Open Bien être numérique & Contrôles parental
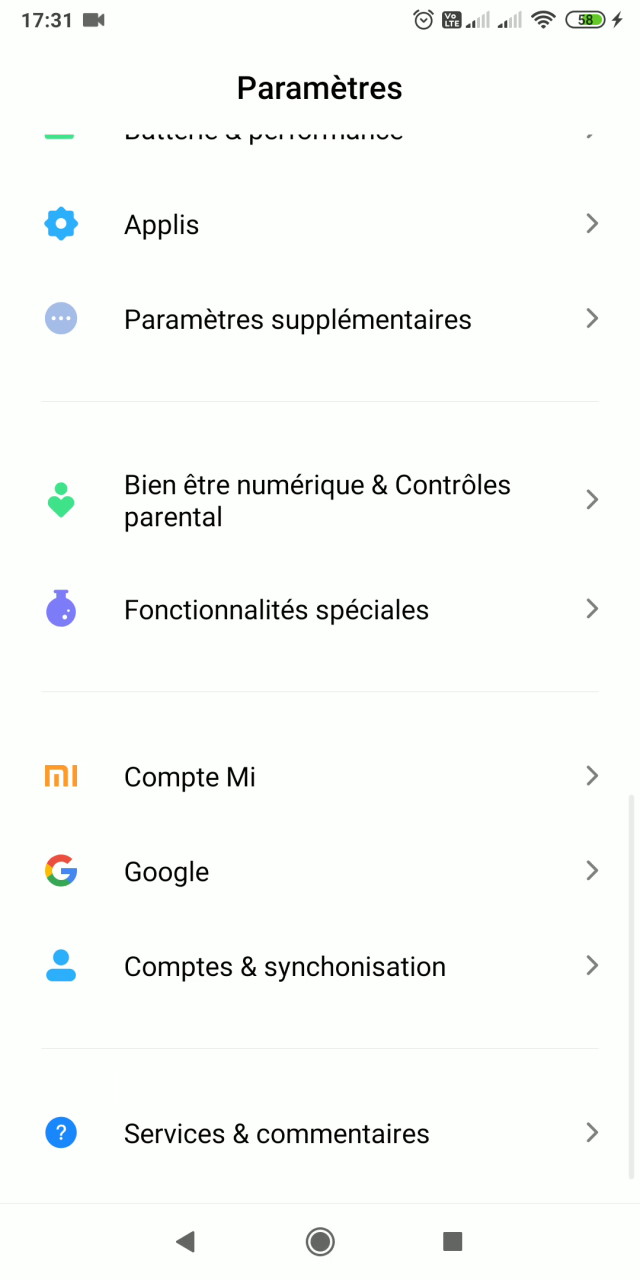This screenshot has height=1280, width=640. coord(320,501)
